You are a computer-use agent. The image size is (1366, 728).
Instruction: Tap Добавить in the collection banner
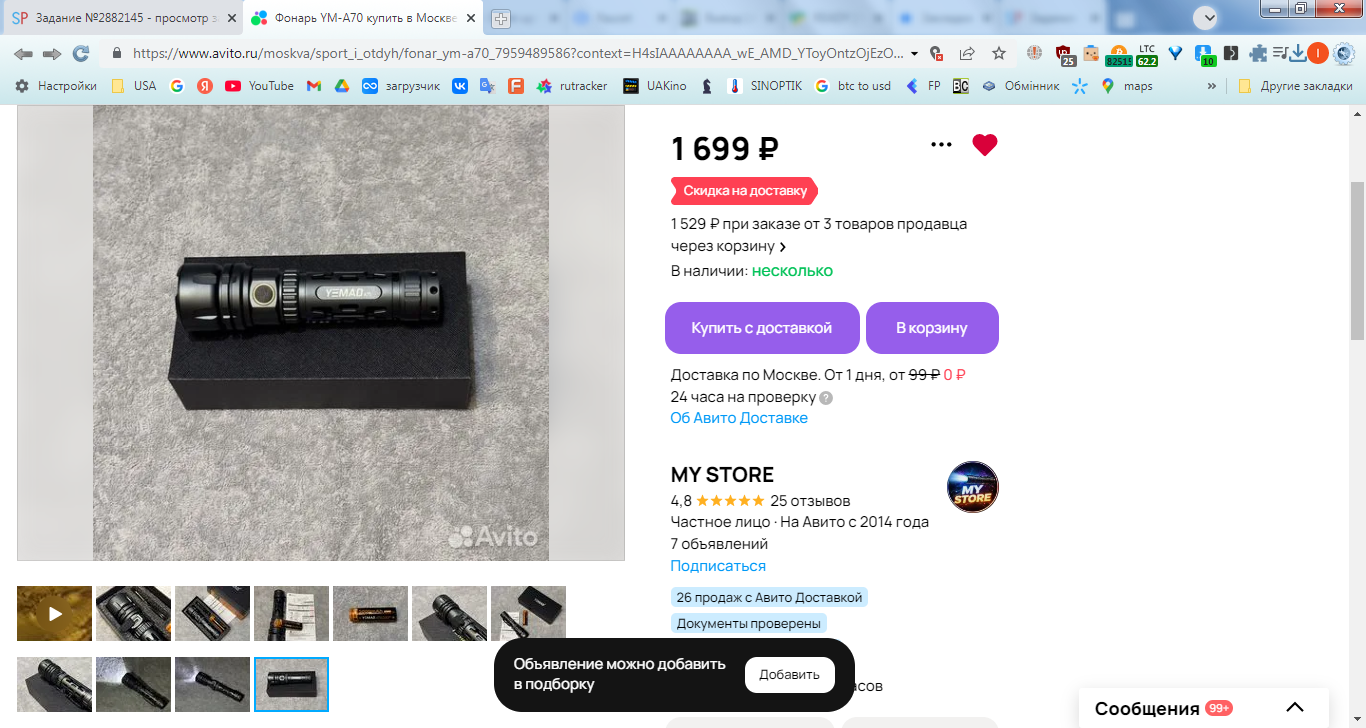(789, 675)
